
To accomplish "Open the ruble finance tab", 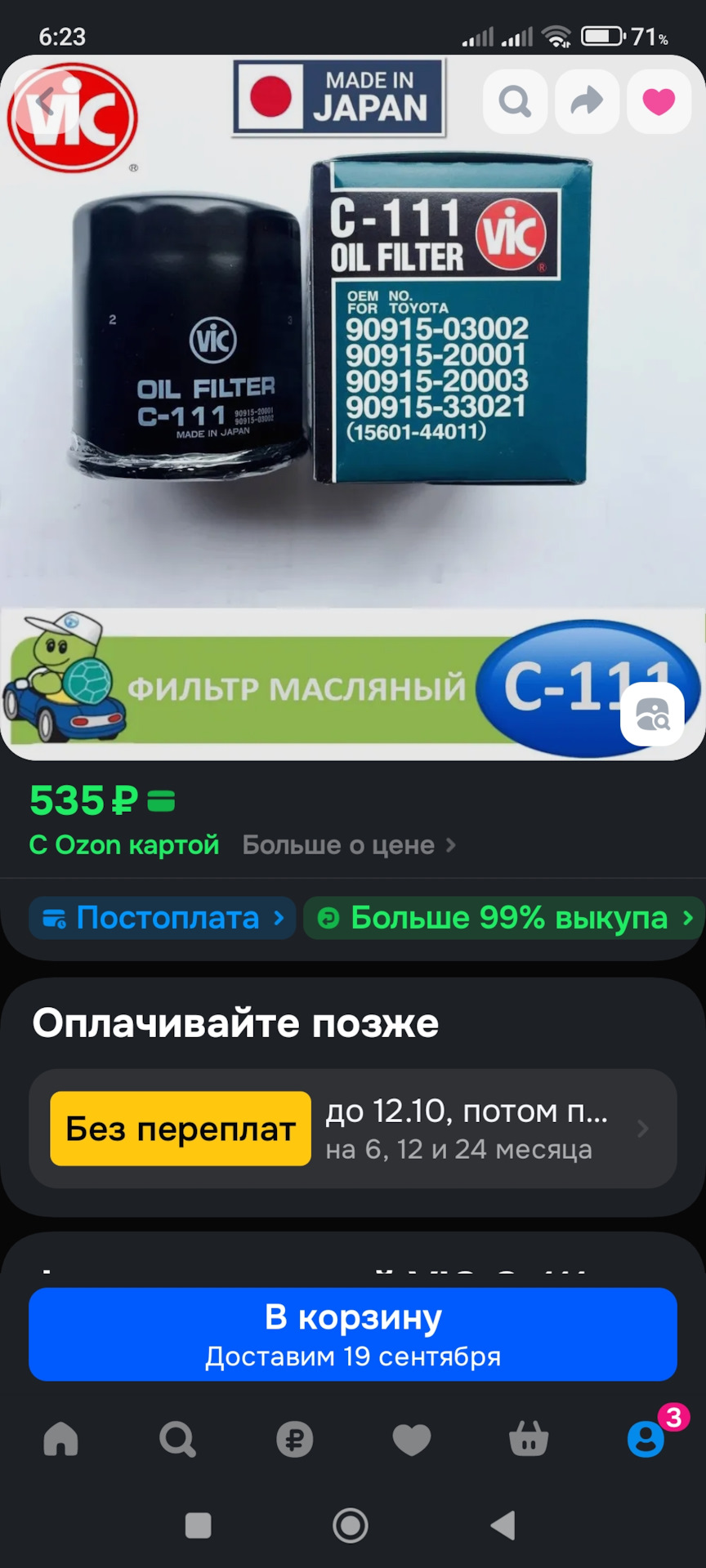I will click(294, 1439).
